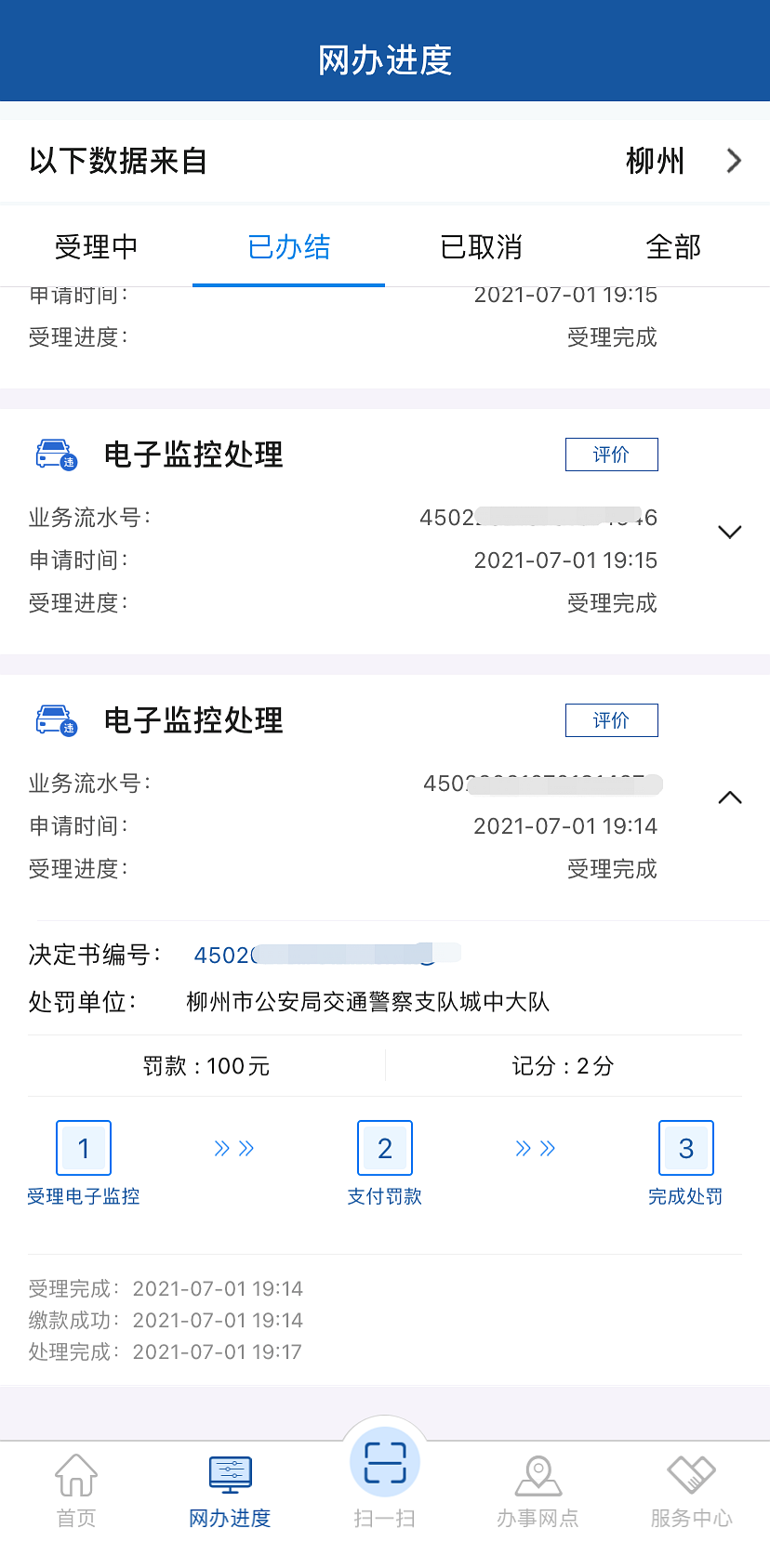The height and width of the screenshot is (1568, 770).
Task: Collapse details of the 19:14 record
Action: pos(730,797)
